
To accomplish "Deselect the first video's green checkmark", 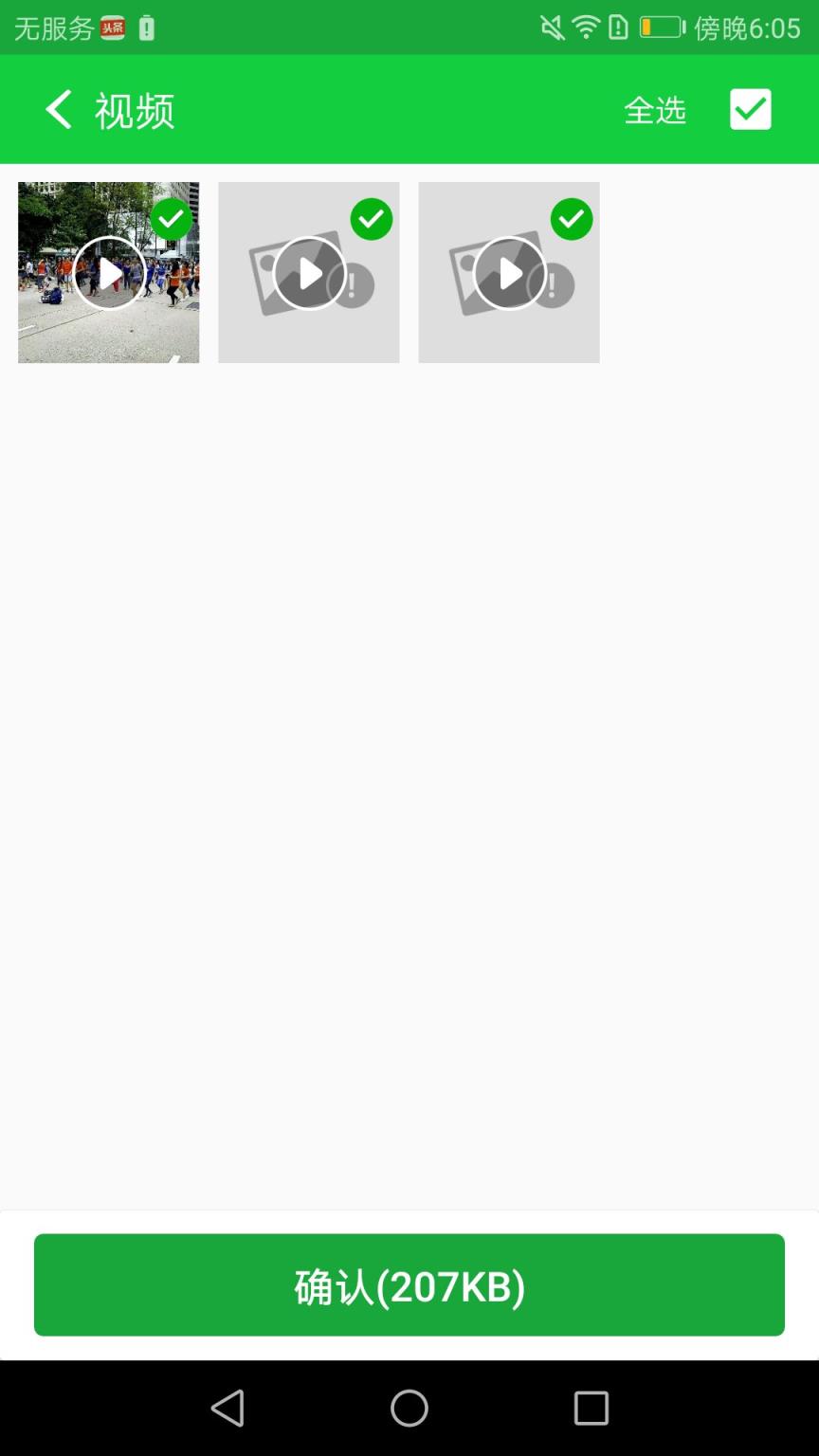I will 172,219.
